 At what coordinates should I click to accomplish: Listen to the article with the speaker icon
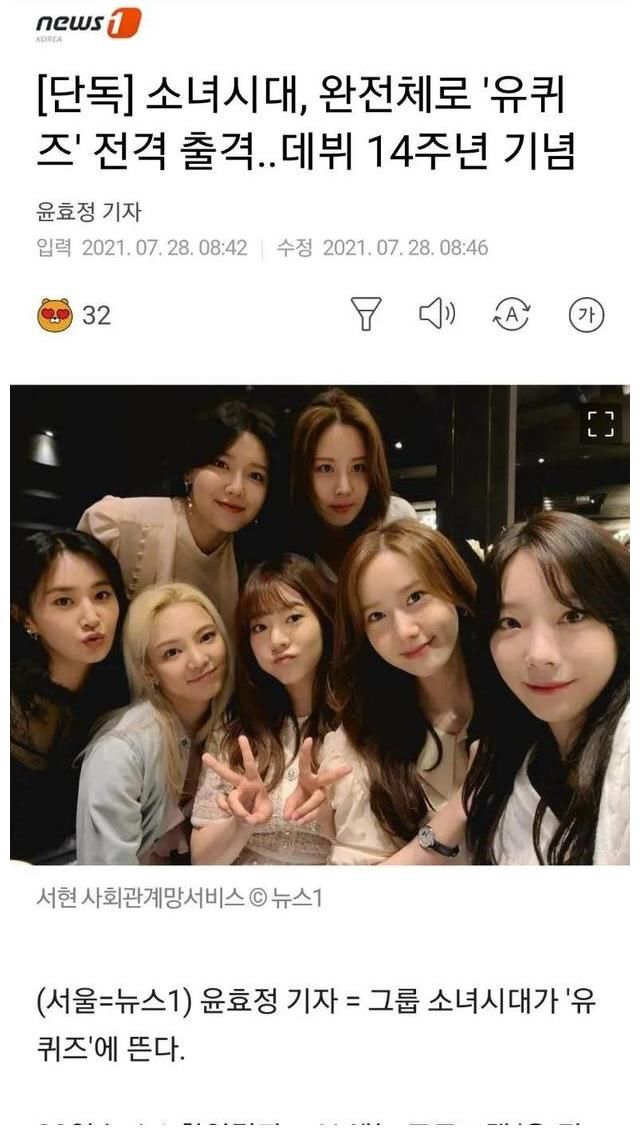point(436,315)
